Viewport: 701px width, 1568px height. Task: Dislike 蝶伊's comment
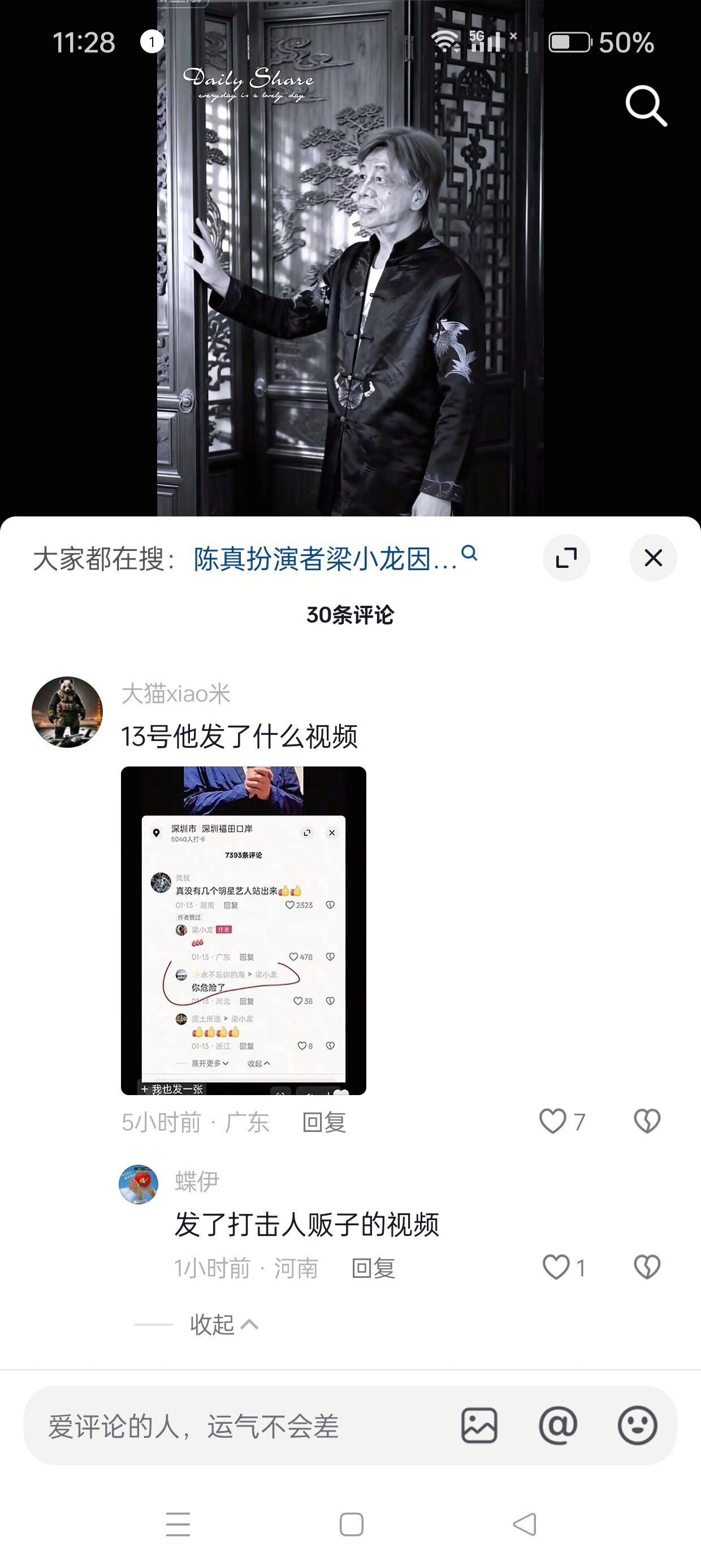pos(647,1268)
